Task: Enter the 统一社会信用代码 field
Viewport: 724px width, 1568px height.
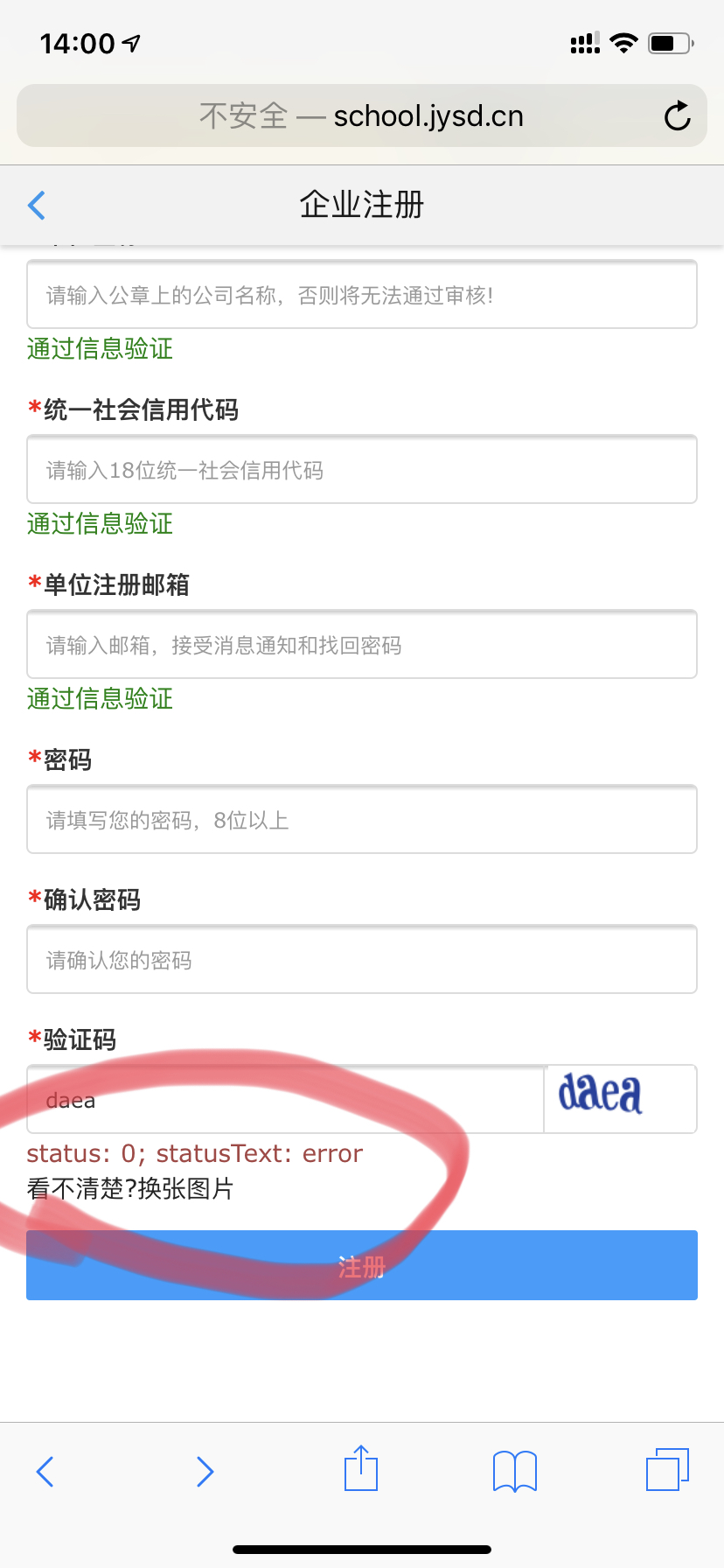Action: click(x=362, y=470)
